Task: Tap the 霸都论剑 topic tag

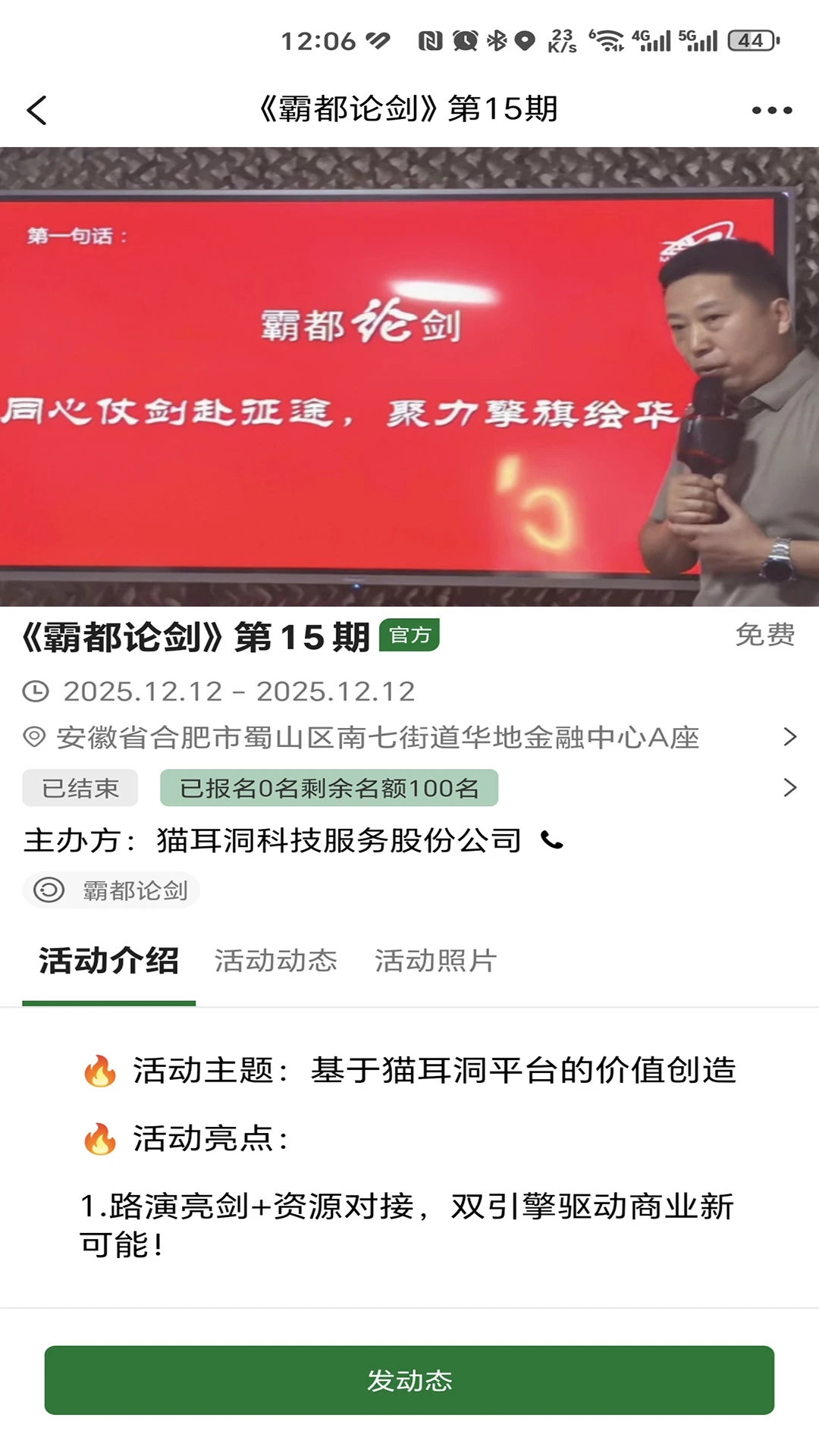Action: (133, 890)
